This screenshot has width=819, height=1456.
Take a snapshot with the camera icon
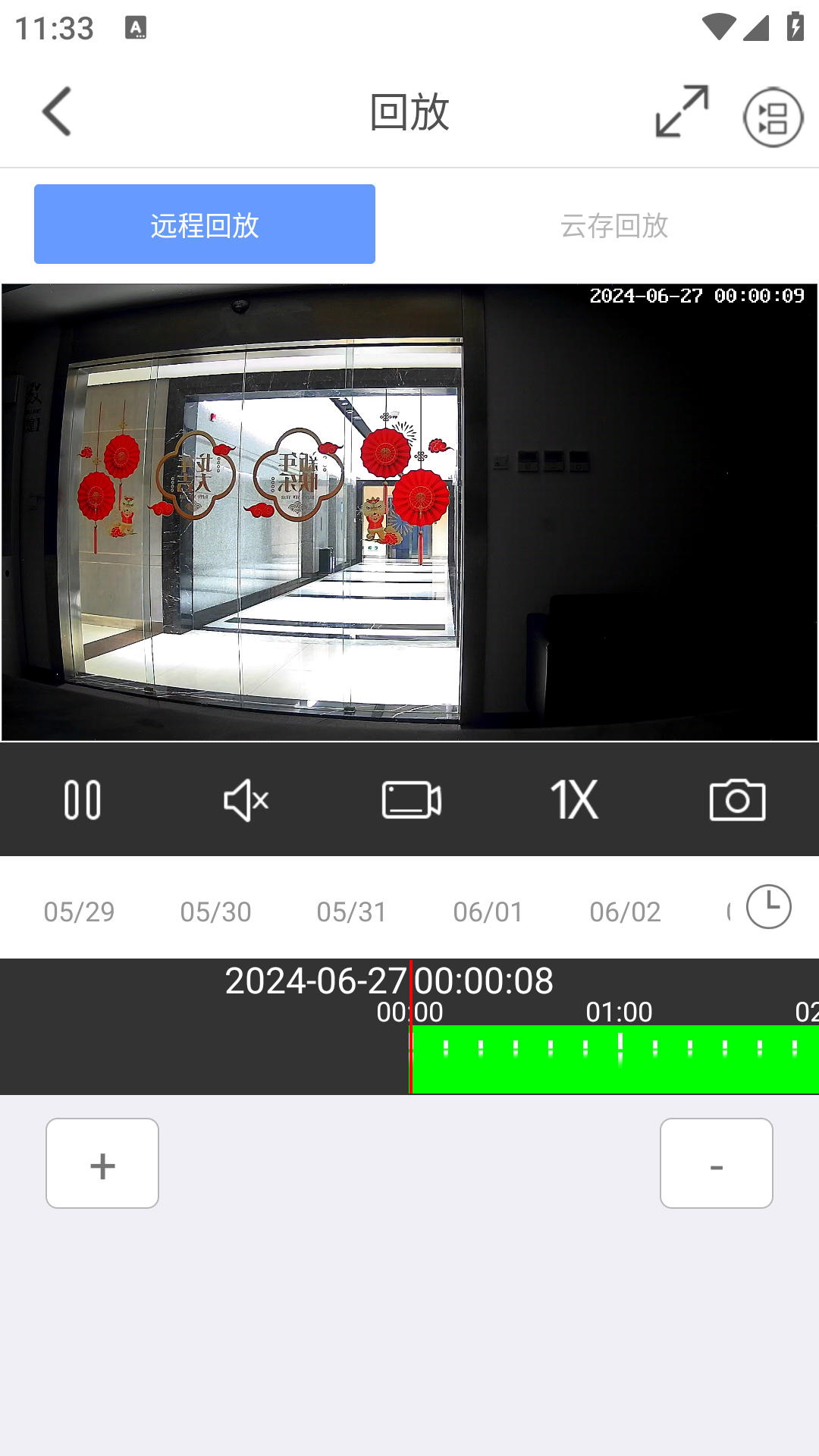pyautogui.click(x=737, y=799)
